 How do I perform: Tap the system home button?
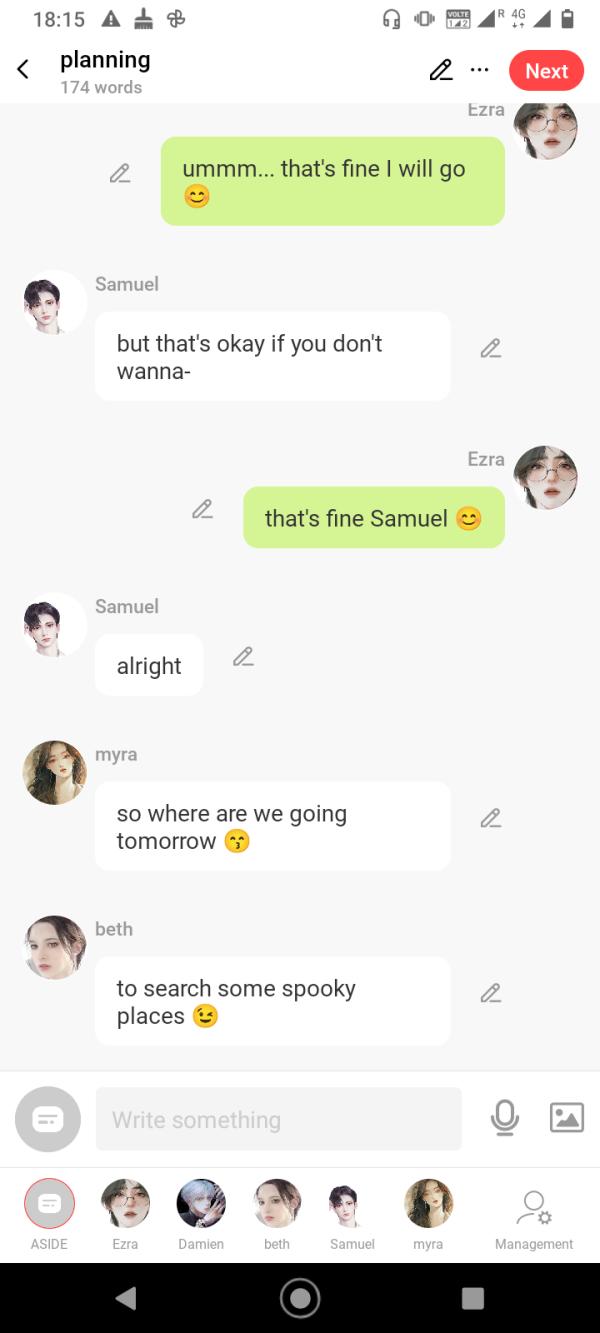tap(300, 1298)
